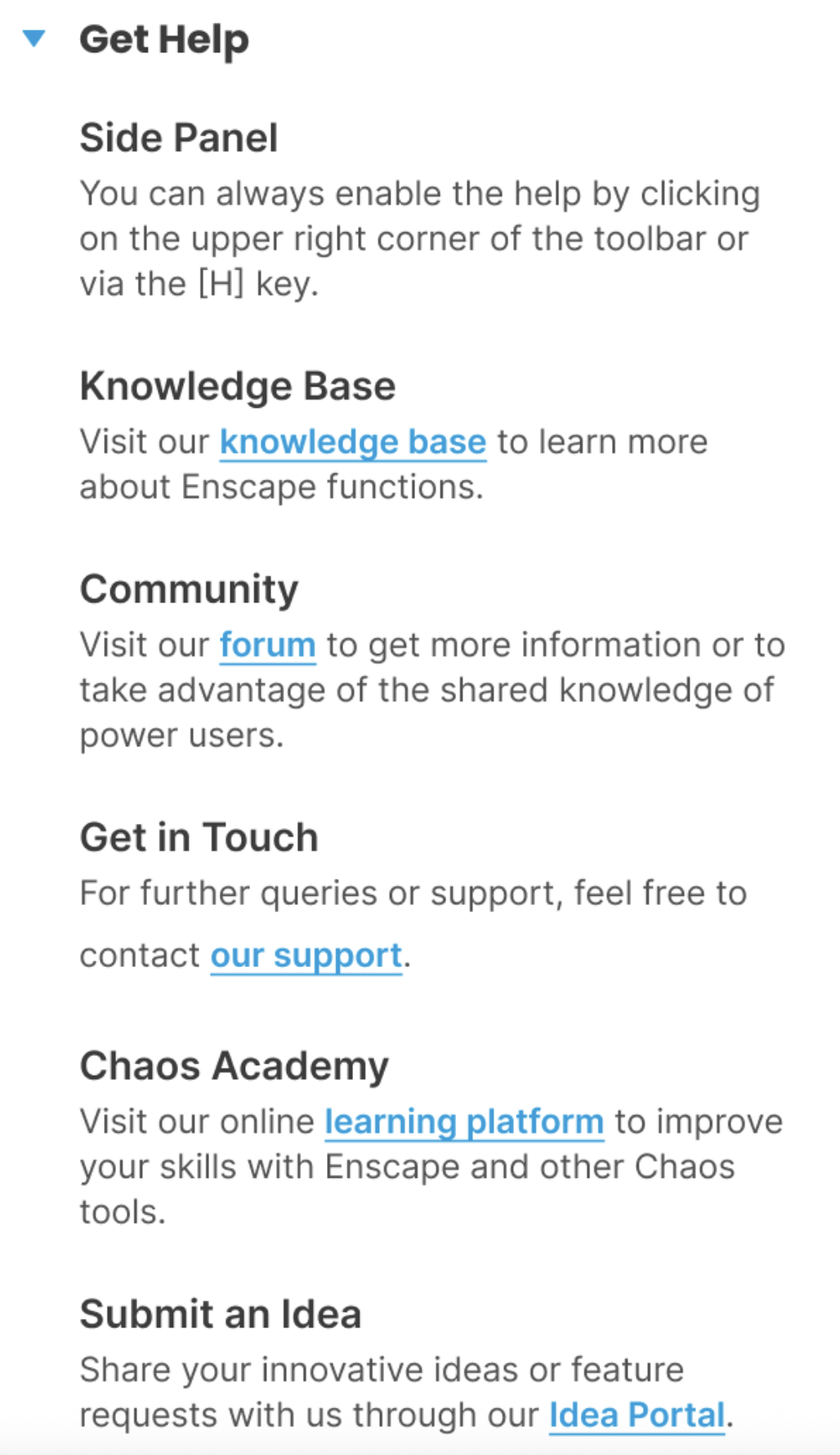The image size is (840, 1455).
Task: Open the knowledge base link
Action: point(353,442)
